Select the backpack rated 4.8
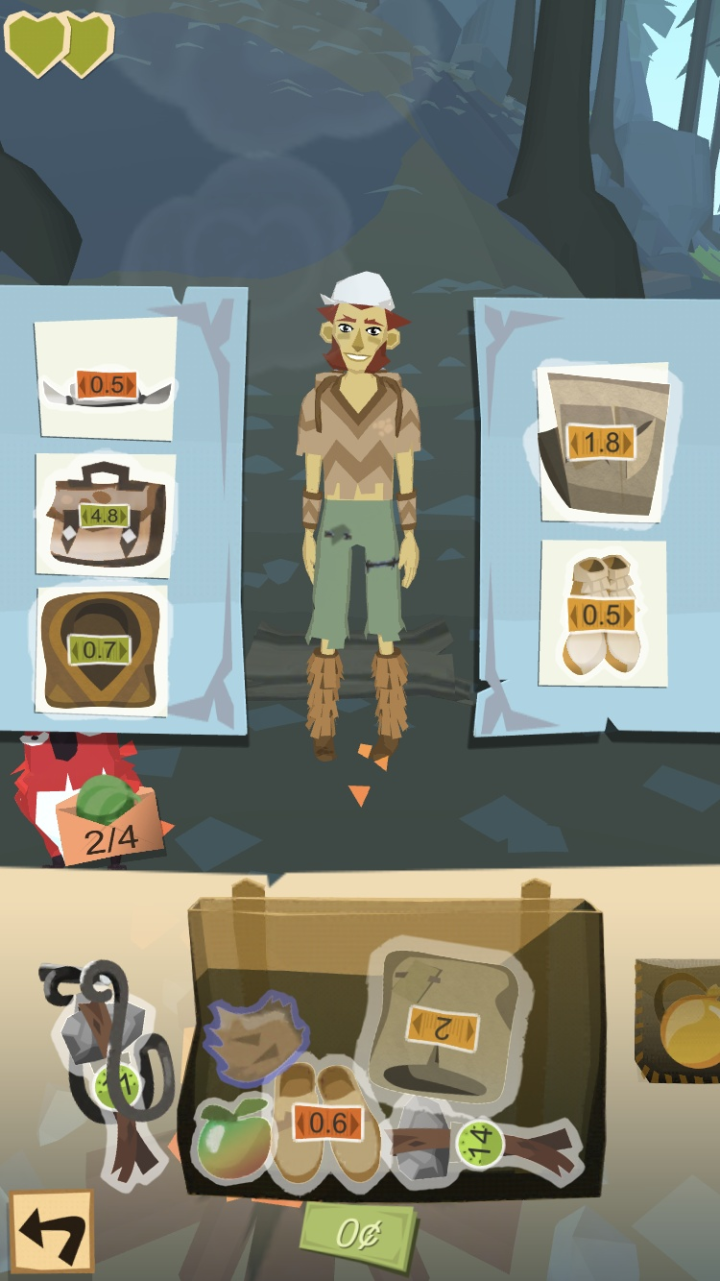Screen dimensions: 720x1281 click(x=105, y=515)
